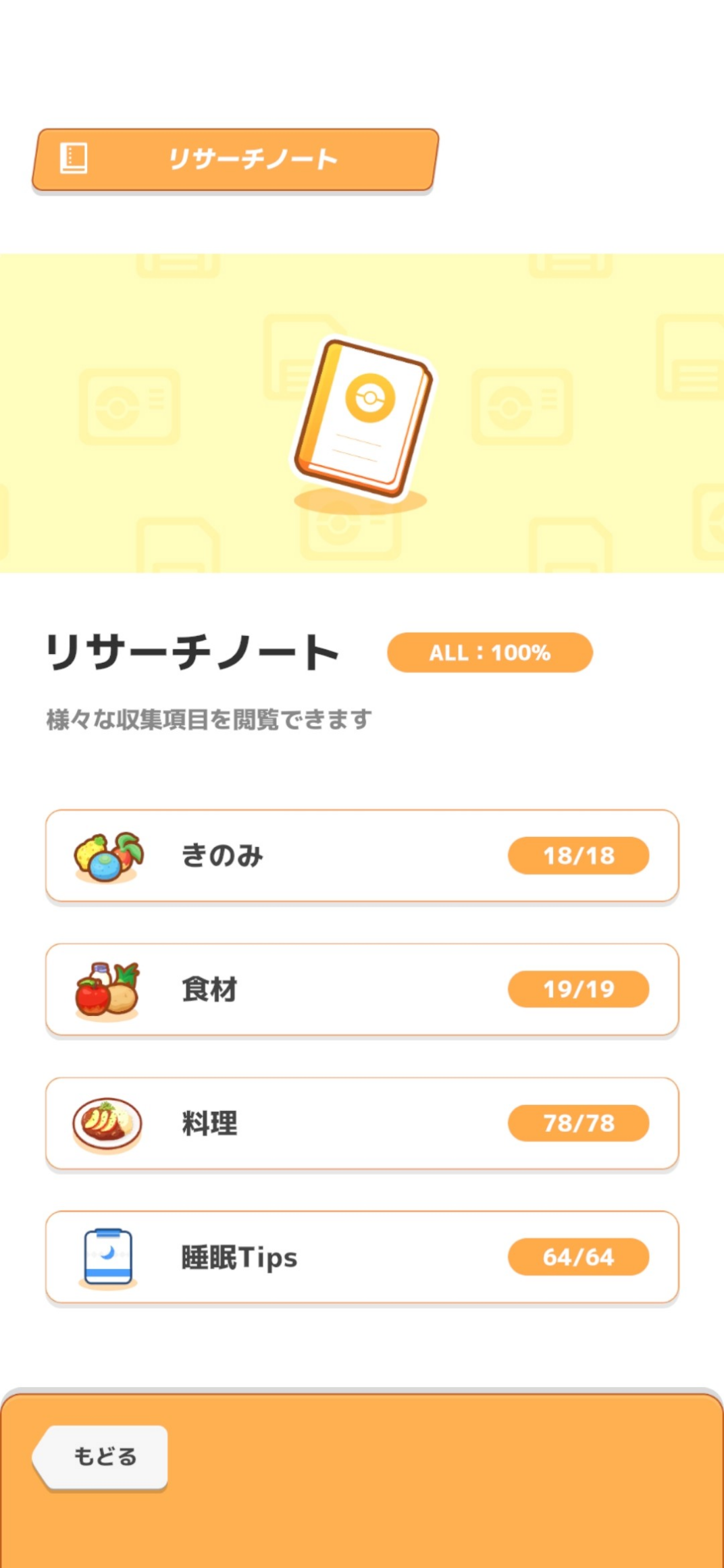Open the 料理 dishes list
Image resolution: width=724 pixels, height=1568 pixels.
[362, 1123]
